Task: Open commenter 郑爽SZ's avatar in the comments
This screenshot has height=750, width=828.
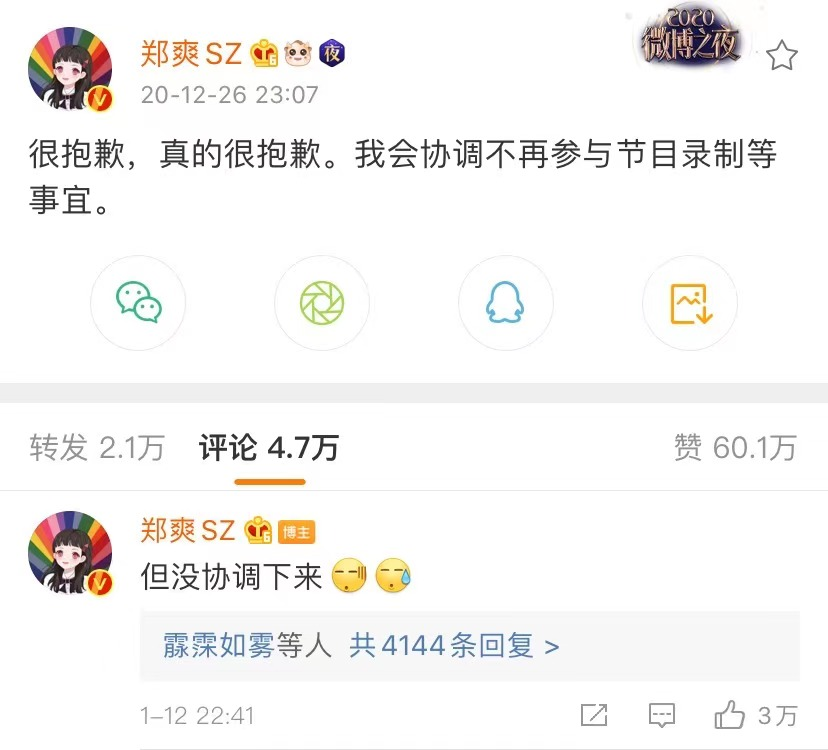Action: coord(69,554)
